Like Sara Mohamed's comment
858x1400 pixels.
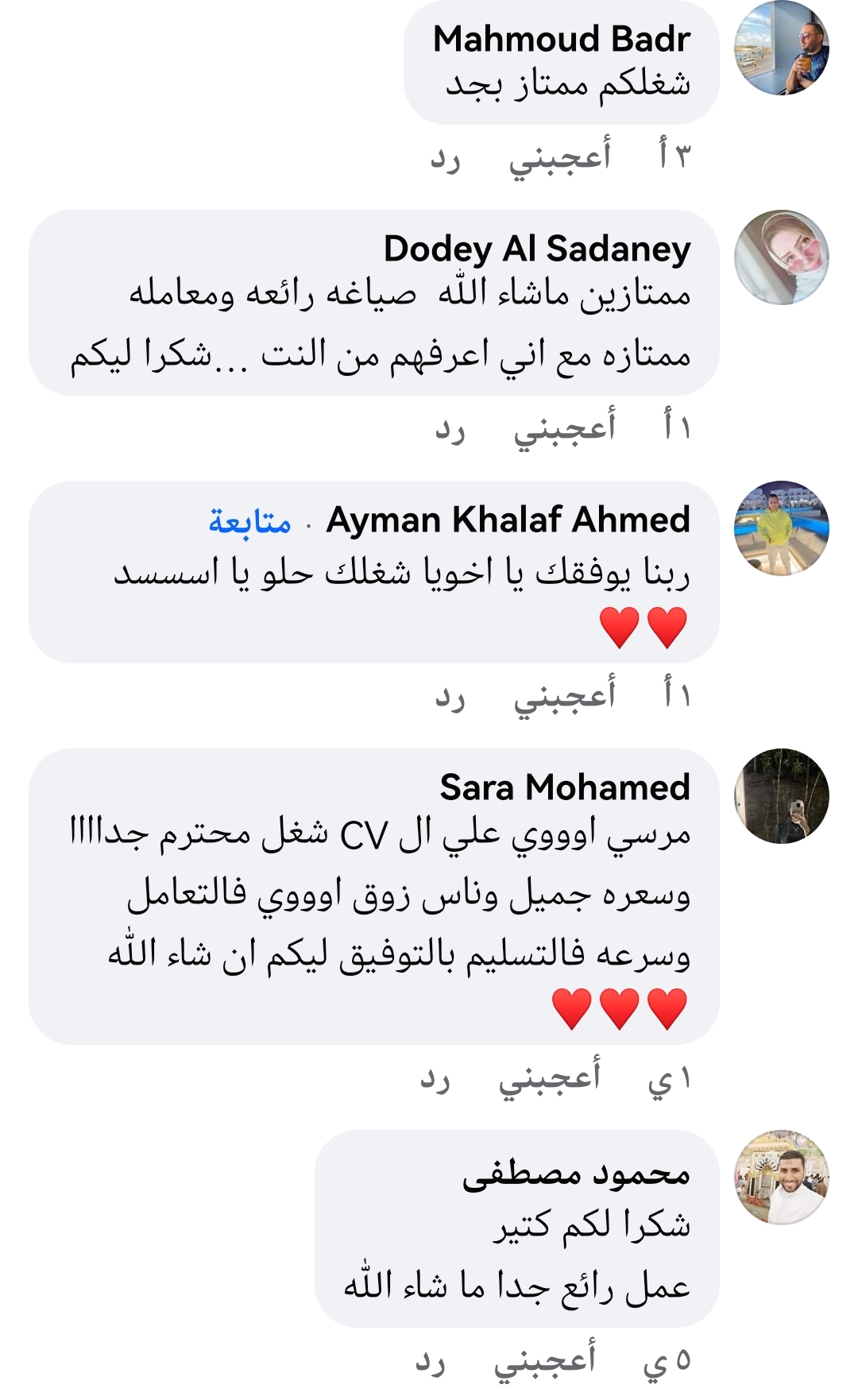tap(549, 1077)
